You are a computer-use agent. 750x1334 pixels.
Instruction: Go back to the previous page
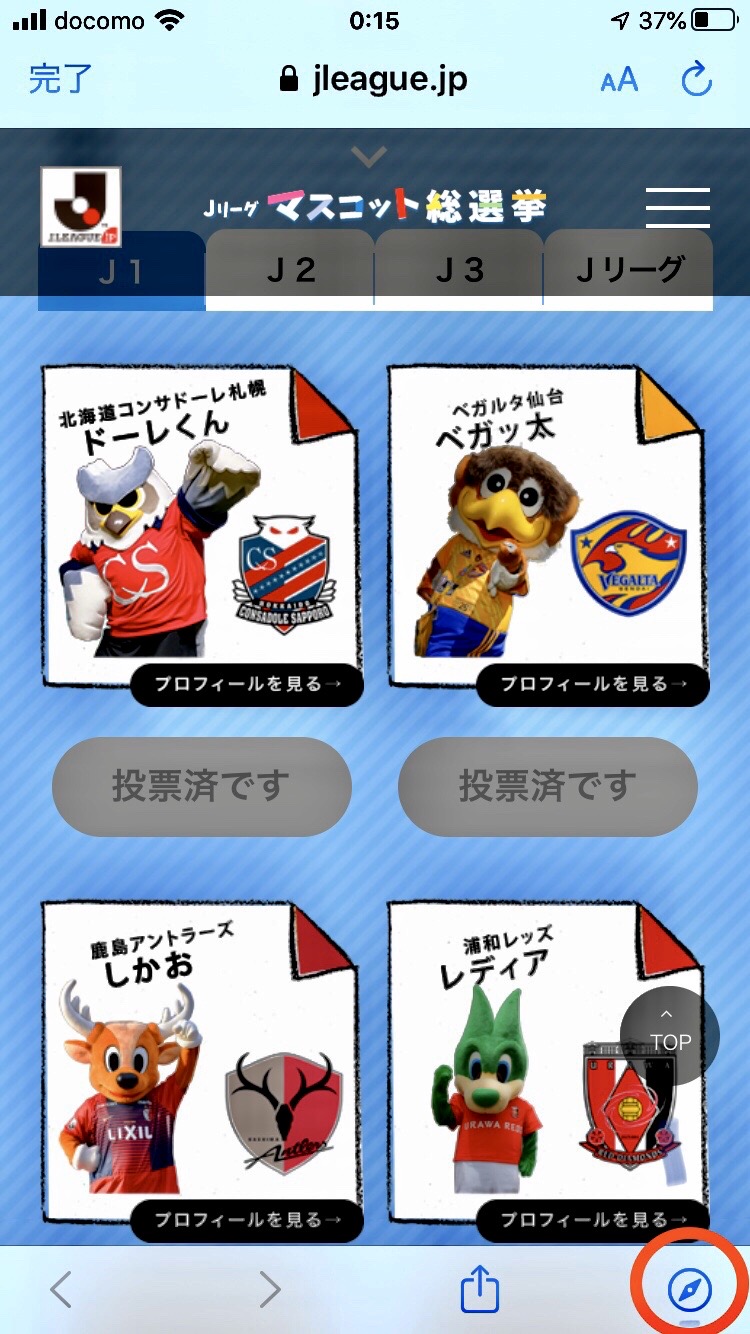point(61,1290)
